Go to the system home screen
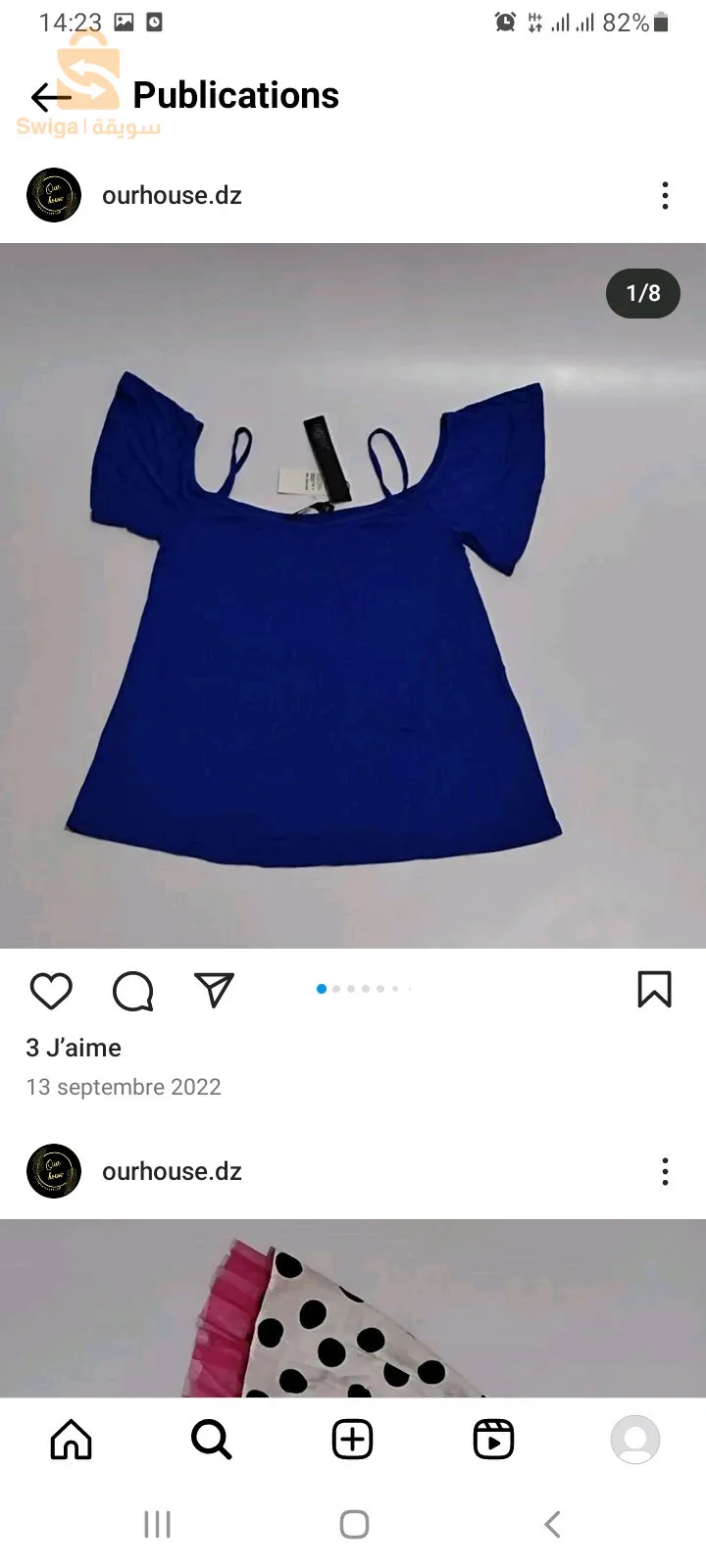 353,1524
